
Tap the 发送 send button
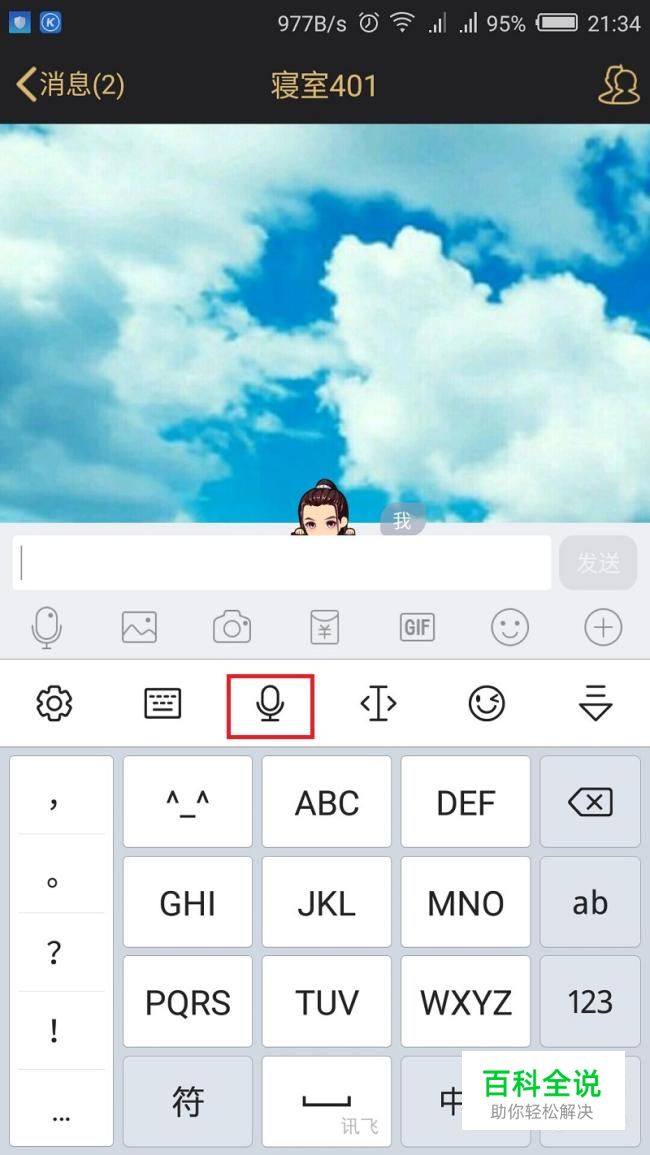598,563
